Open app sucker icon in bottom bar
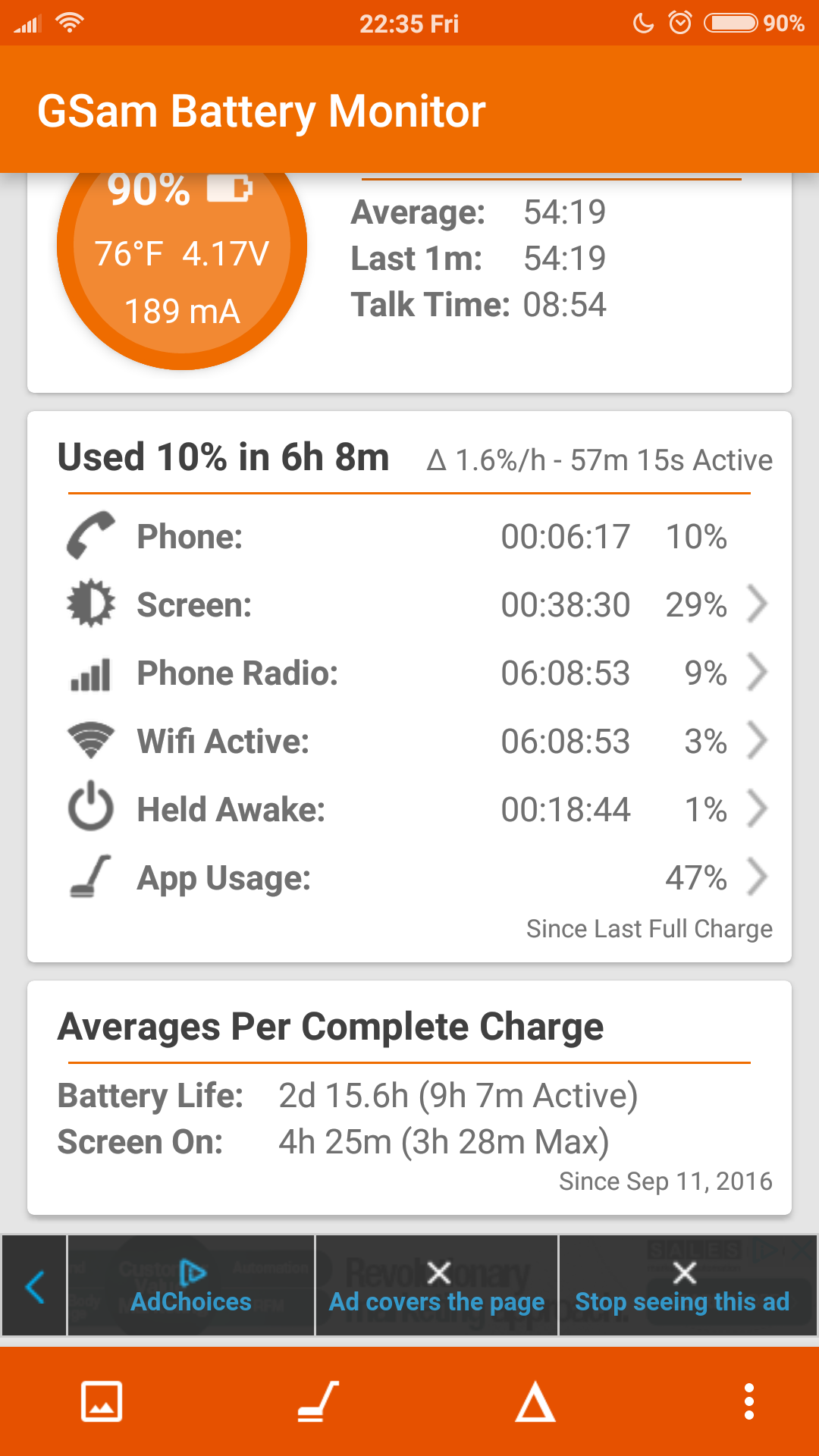Image resolution: width=819 pixels, height=1456 pixels. [318, 1401]
